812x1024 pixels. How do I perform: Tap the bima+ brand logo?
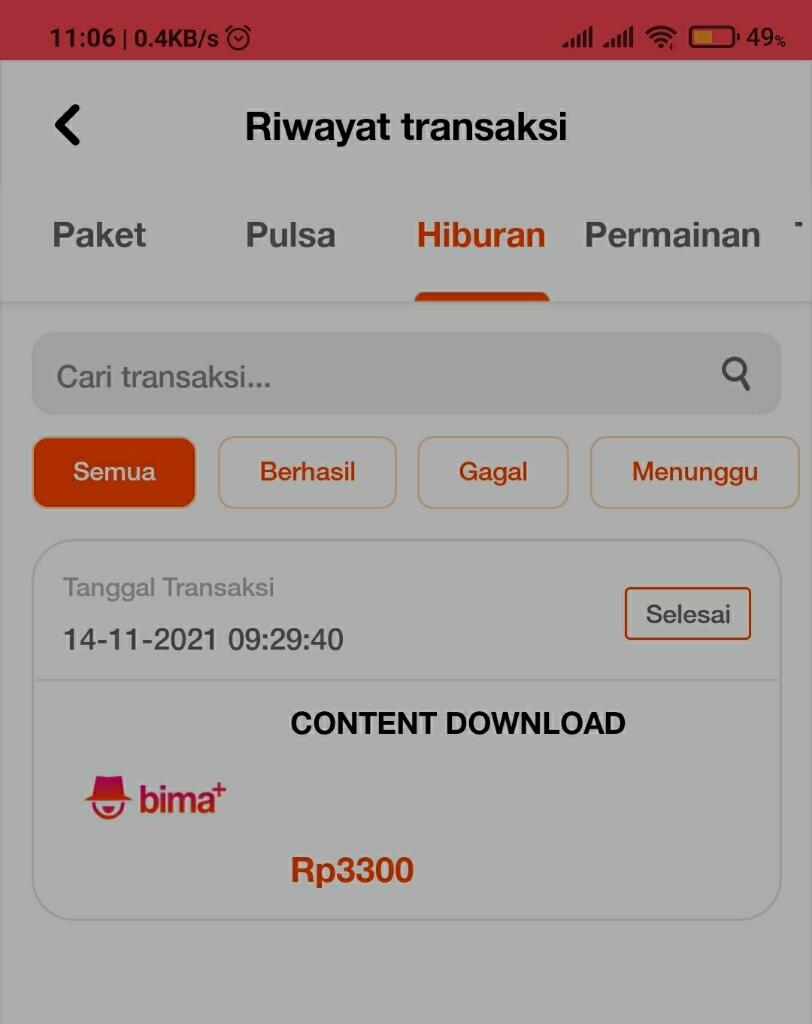154,796
